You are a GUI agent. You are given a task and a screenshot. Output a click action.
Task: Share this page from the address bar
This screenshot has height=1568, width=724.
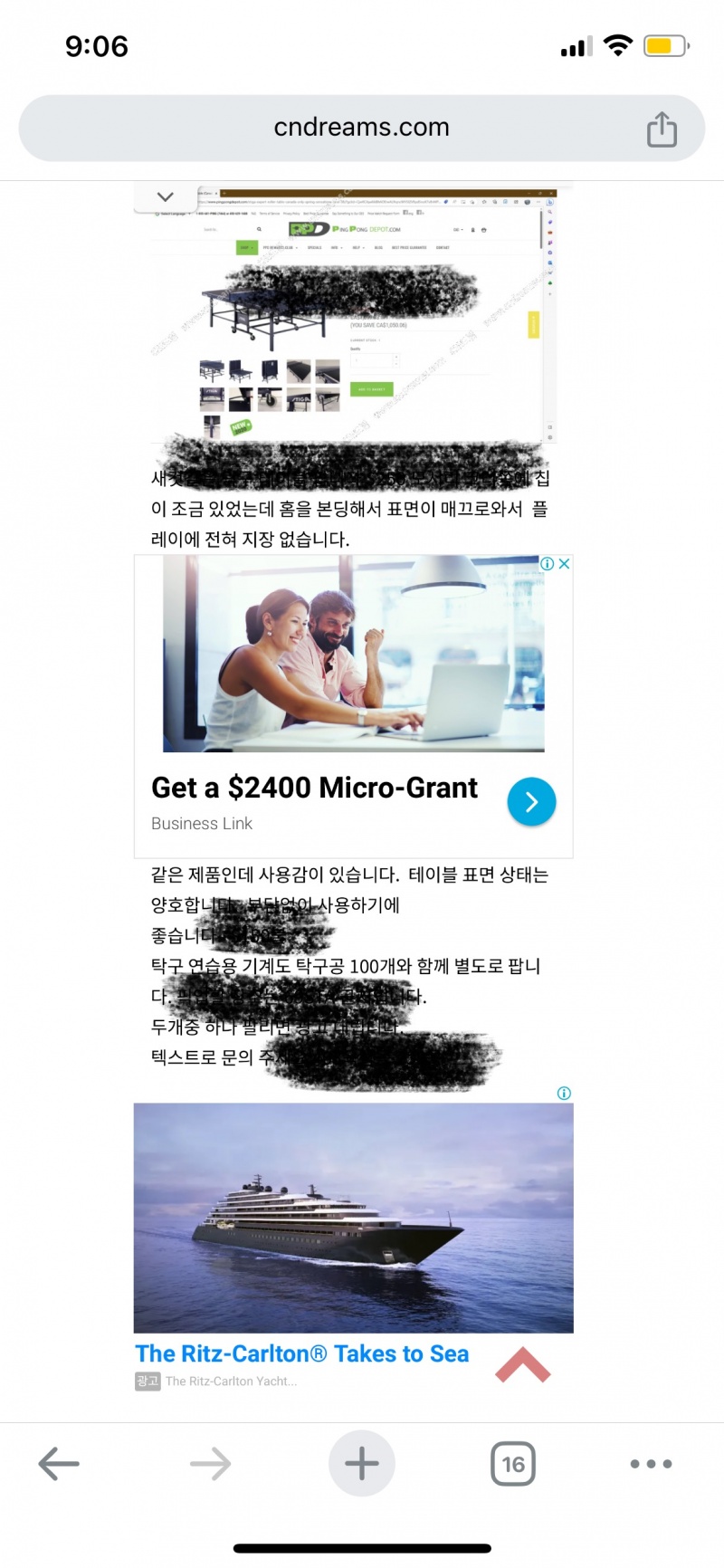point(662,129)
